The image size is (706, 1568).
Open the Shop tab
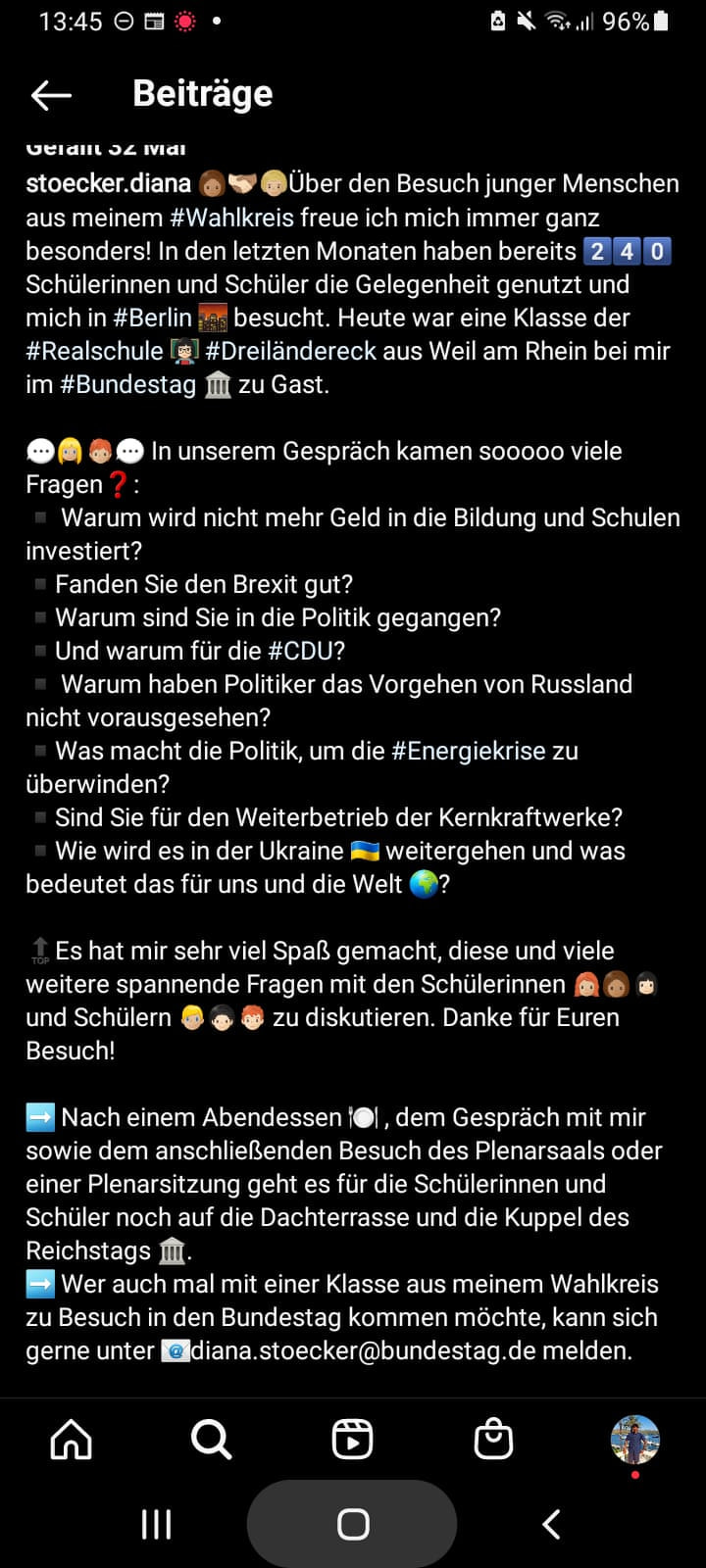[493, 1440]
